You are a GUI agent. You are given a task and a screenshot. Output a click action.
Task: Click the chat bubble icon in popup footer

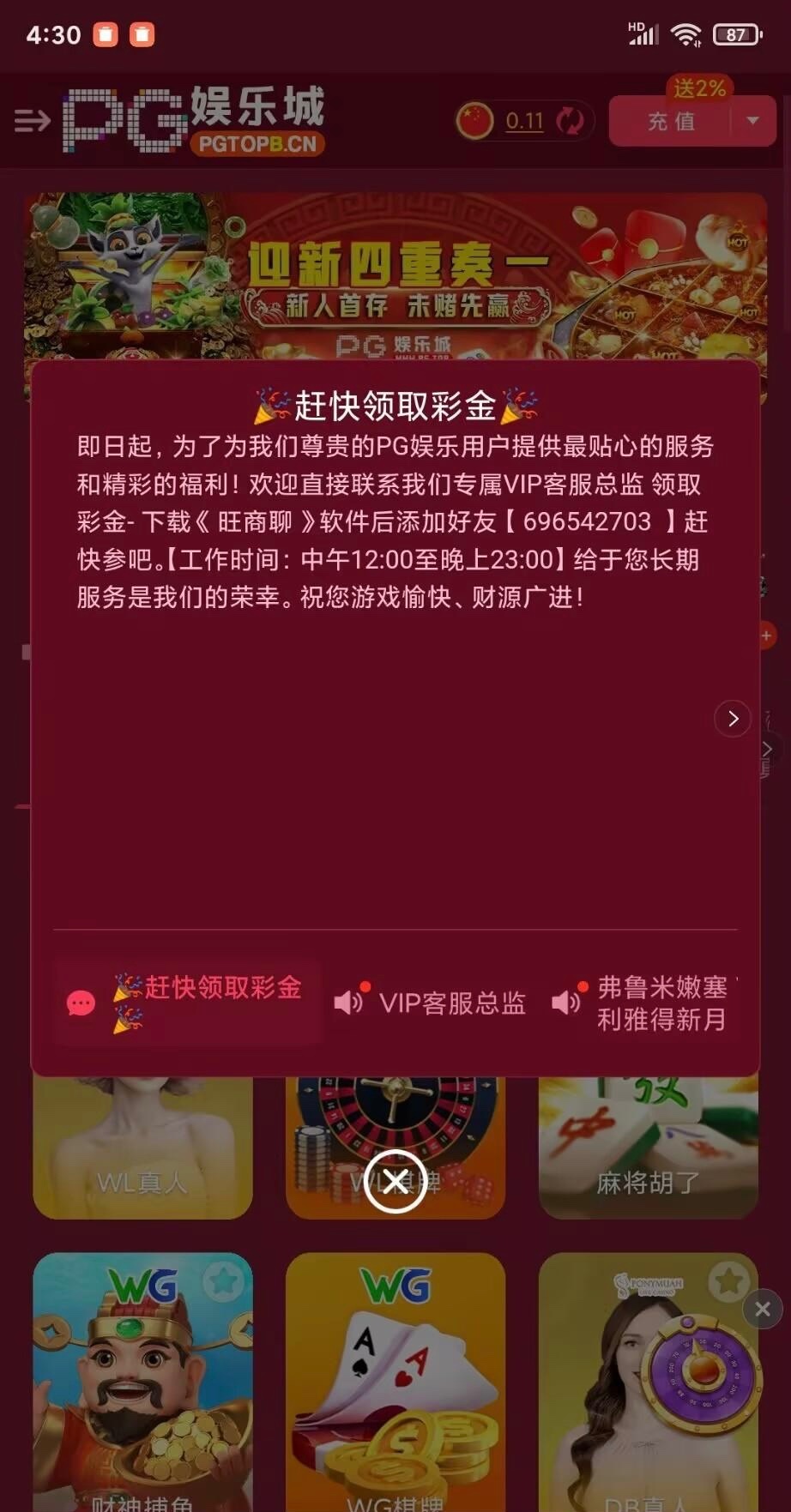point(81,1003)
